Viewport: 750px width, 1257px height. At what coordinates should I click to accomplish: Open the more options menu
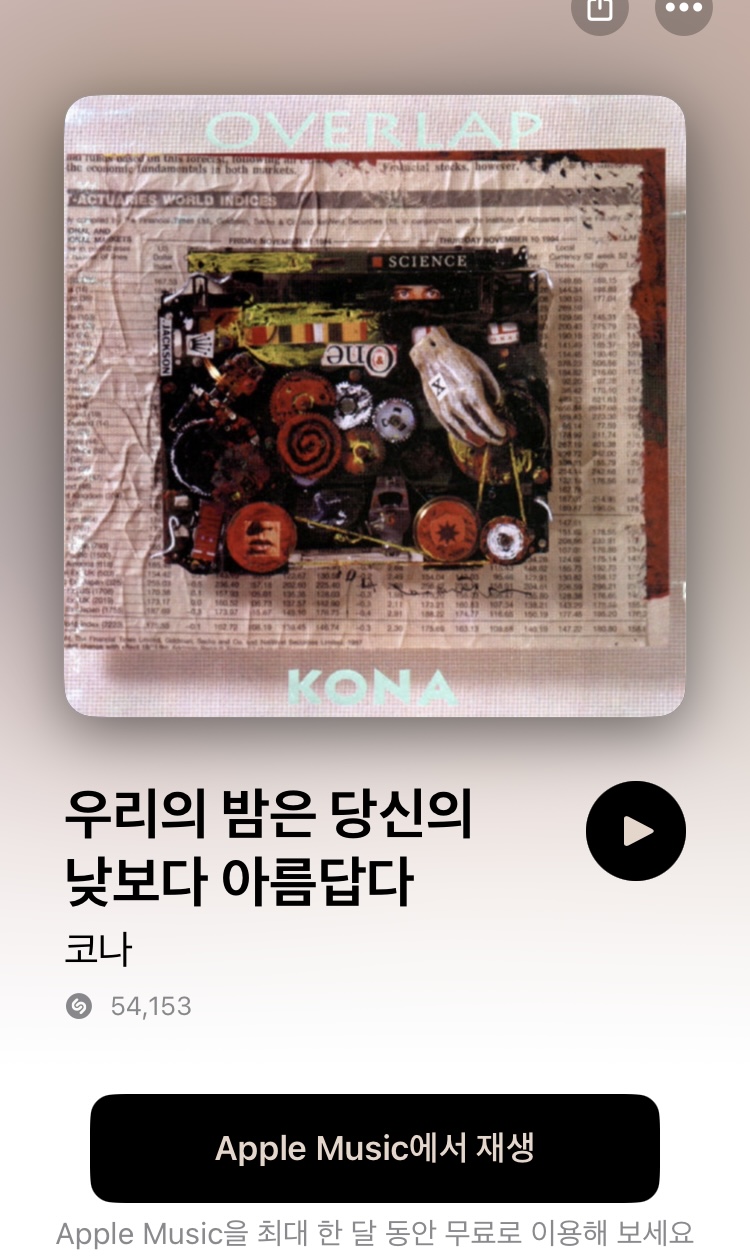point(684,9)
